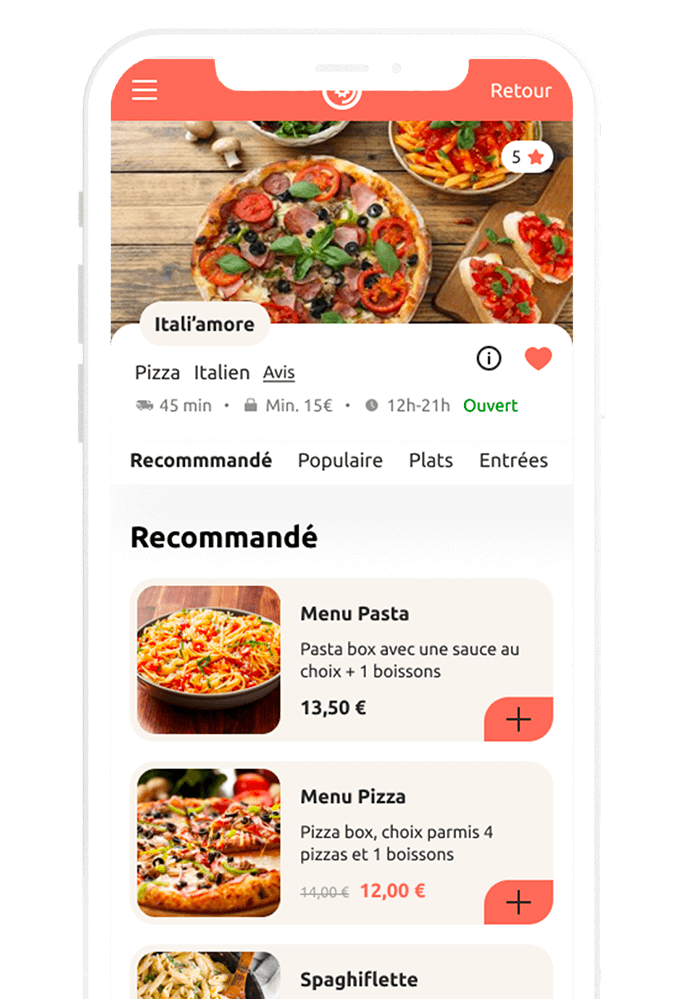Open the Avis reviews link
The image size is (700, 999).
(279, 373)
